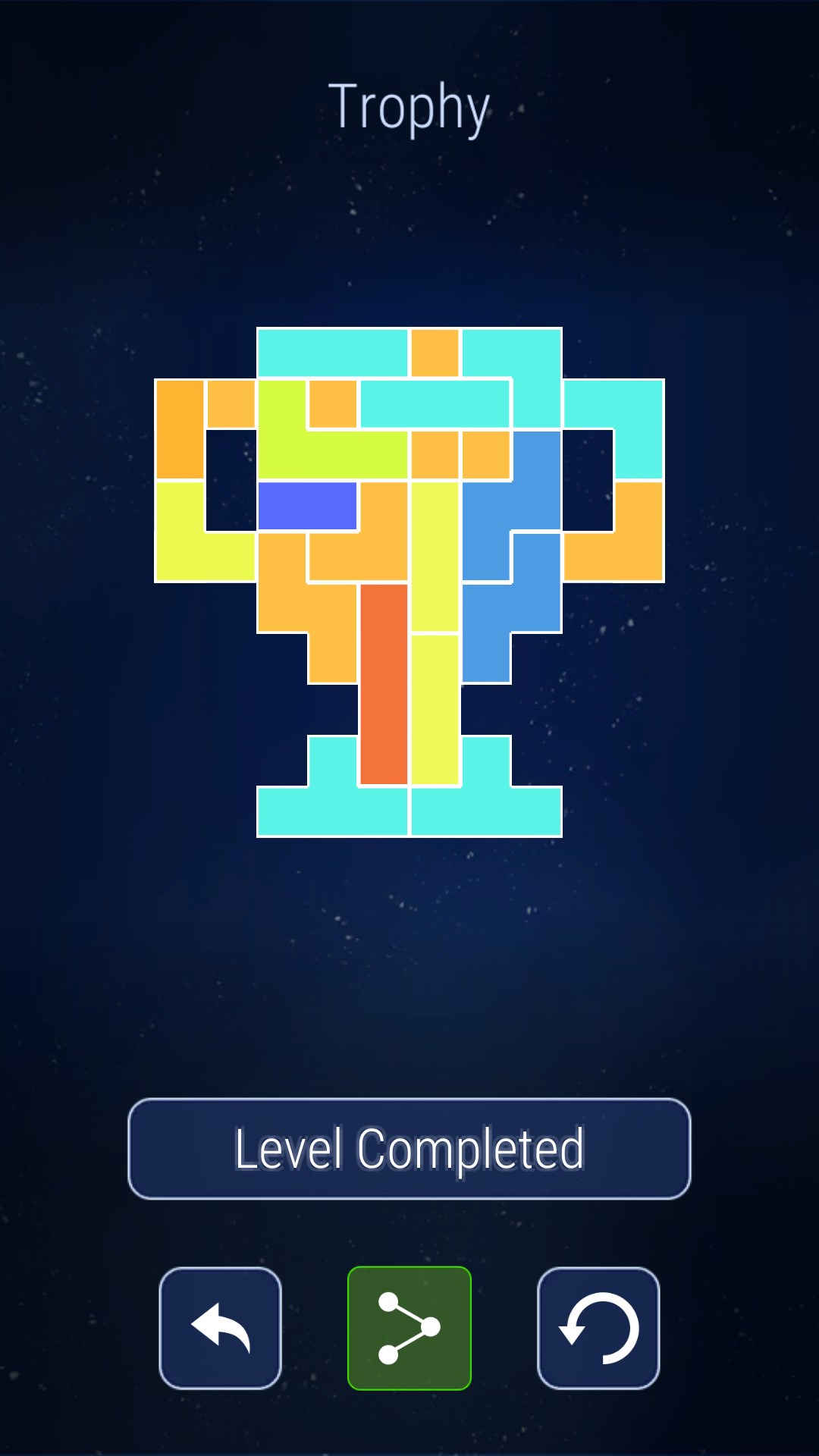Viewport: 819px width, 1456px height.
Task: Share the completed Trophy puzzle
Action: [409, 1328]
